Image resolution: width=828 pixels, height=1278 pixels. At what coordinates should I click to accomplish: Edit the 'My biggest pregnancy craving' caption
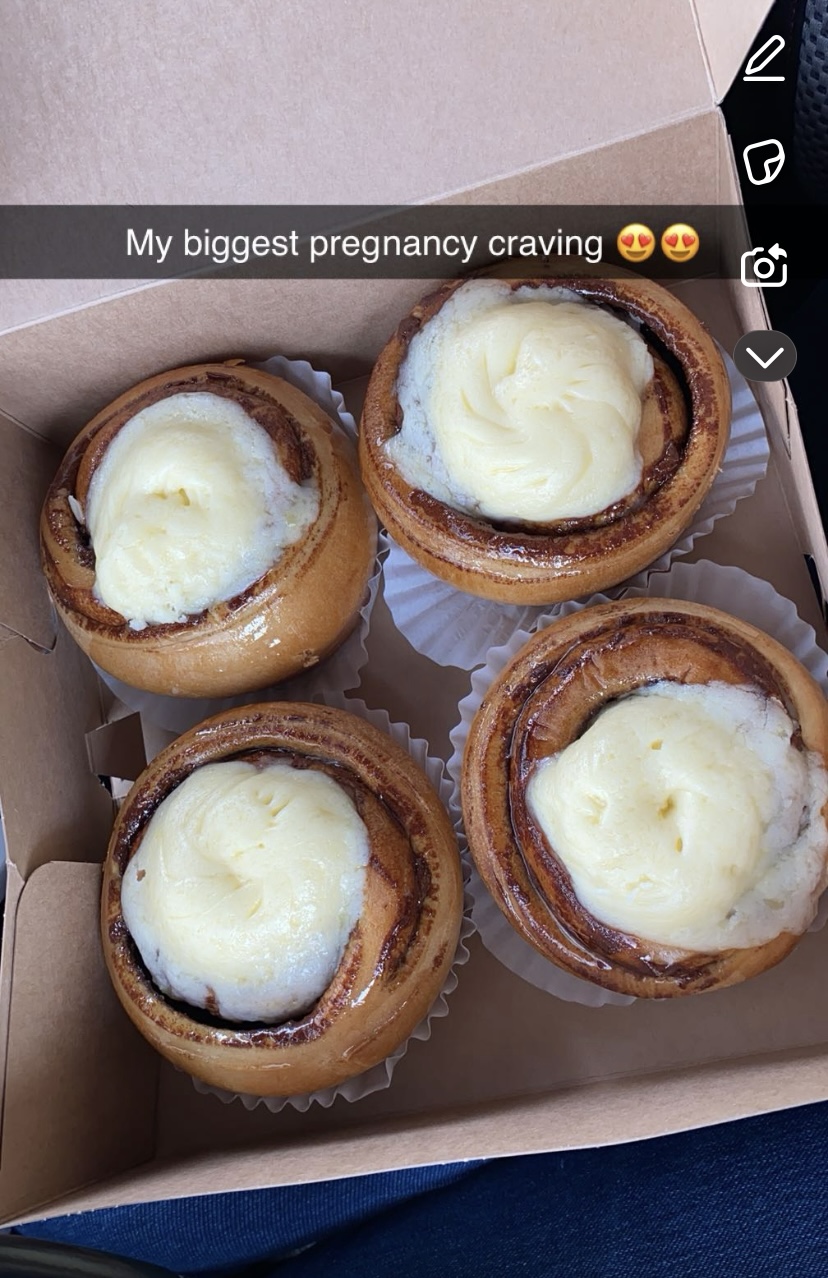click(x=364, y=243)
